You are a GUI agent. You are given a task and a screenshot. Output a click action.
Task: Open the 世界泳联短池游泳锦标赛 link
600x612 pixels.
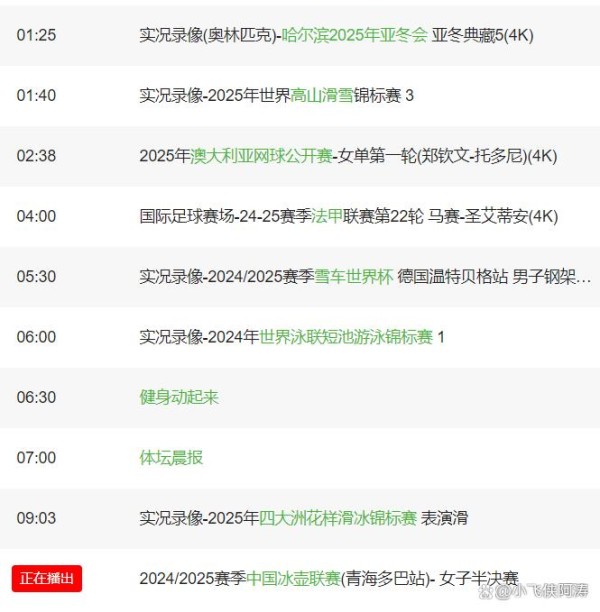pyautogui.click(x=346, y=337)
